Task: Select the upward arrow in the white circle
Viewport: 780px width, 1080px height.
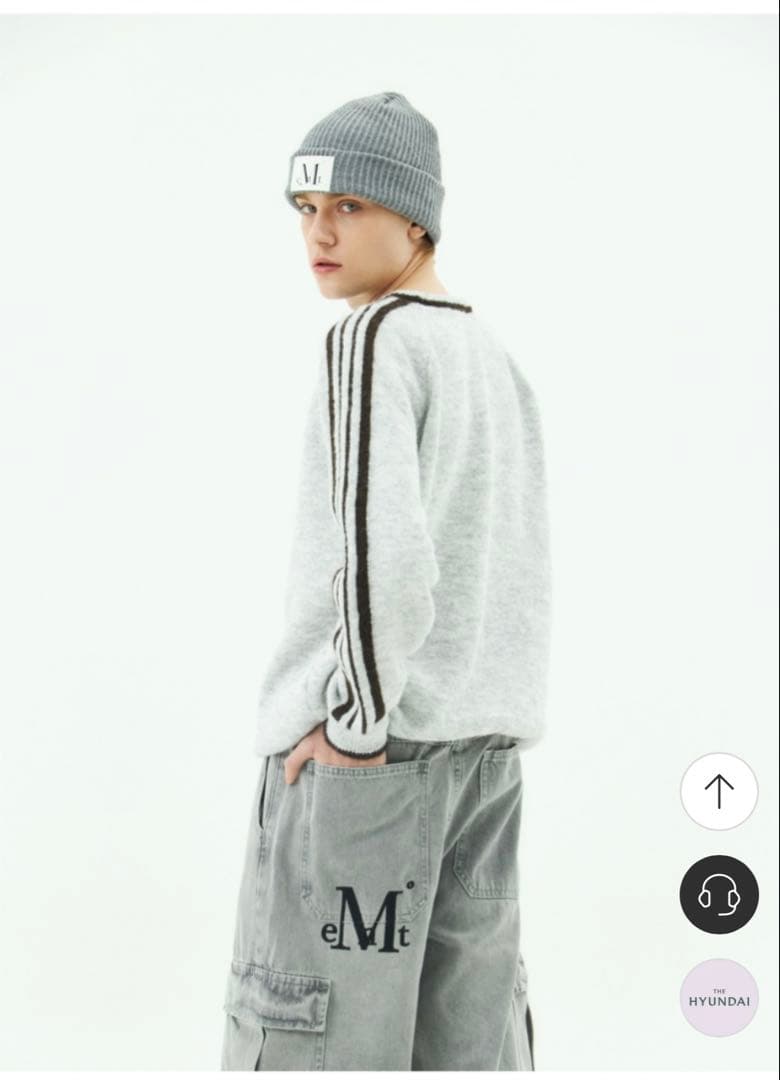Action: pos(718,792)
